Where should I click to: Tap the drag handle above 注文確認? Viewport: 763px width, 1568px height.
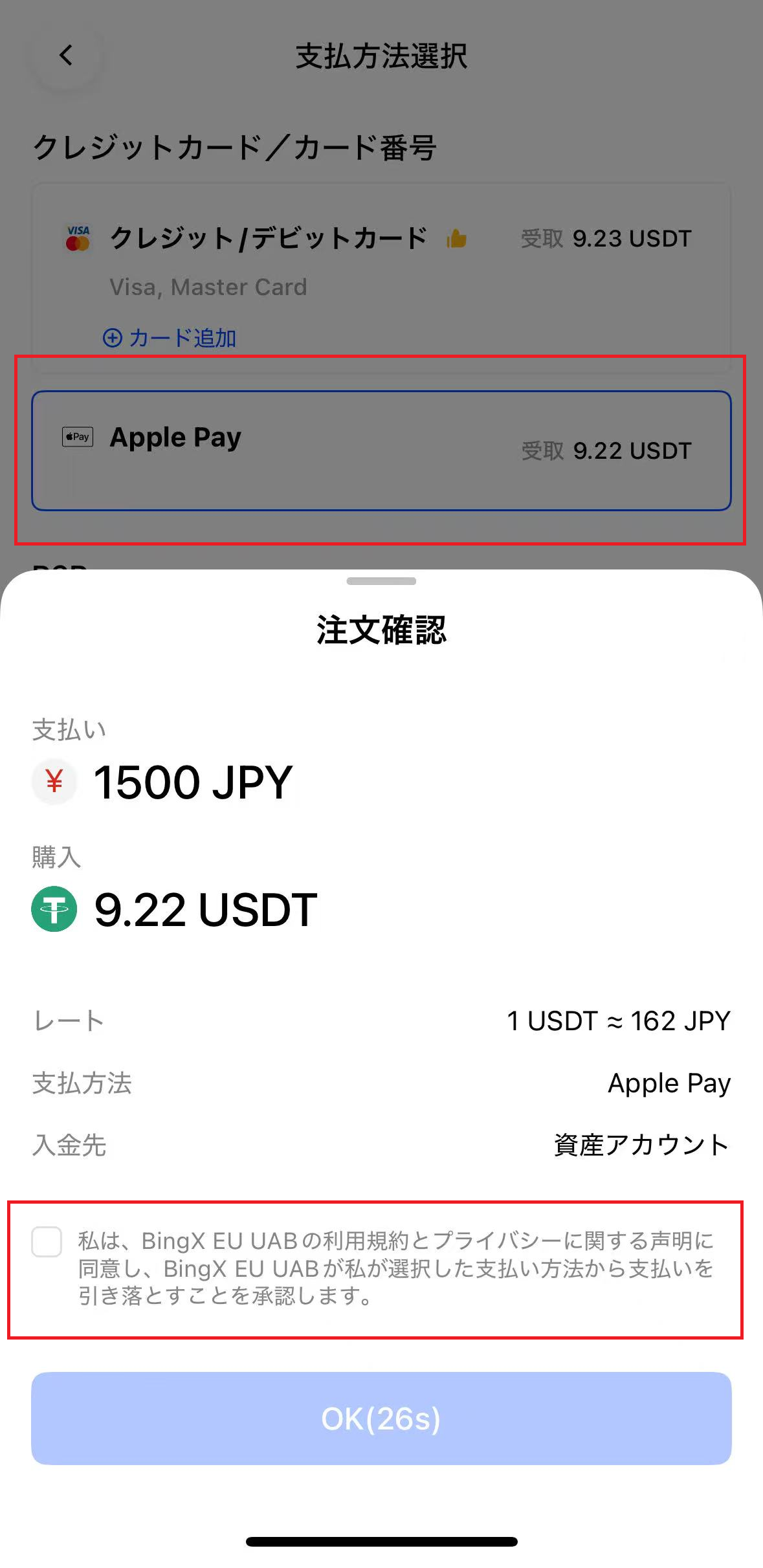click(x=381, y=581)
